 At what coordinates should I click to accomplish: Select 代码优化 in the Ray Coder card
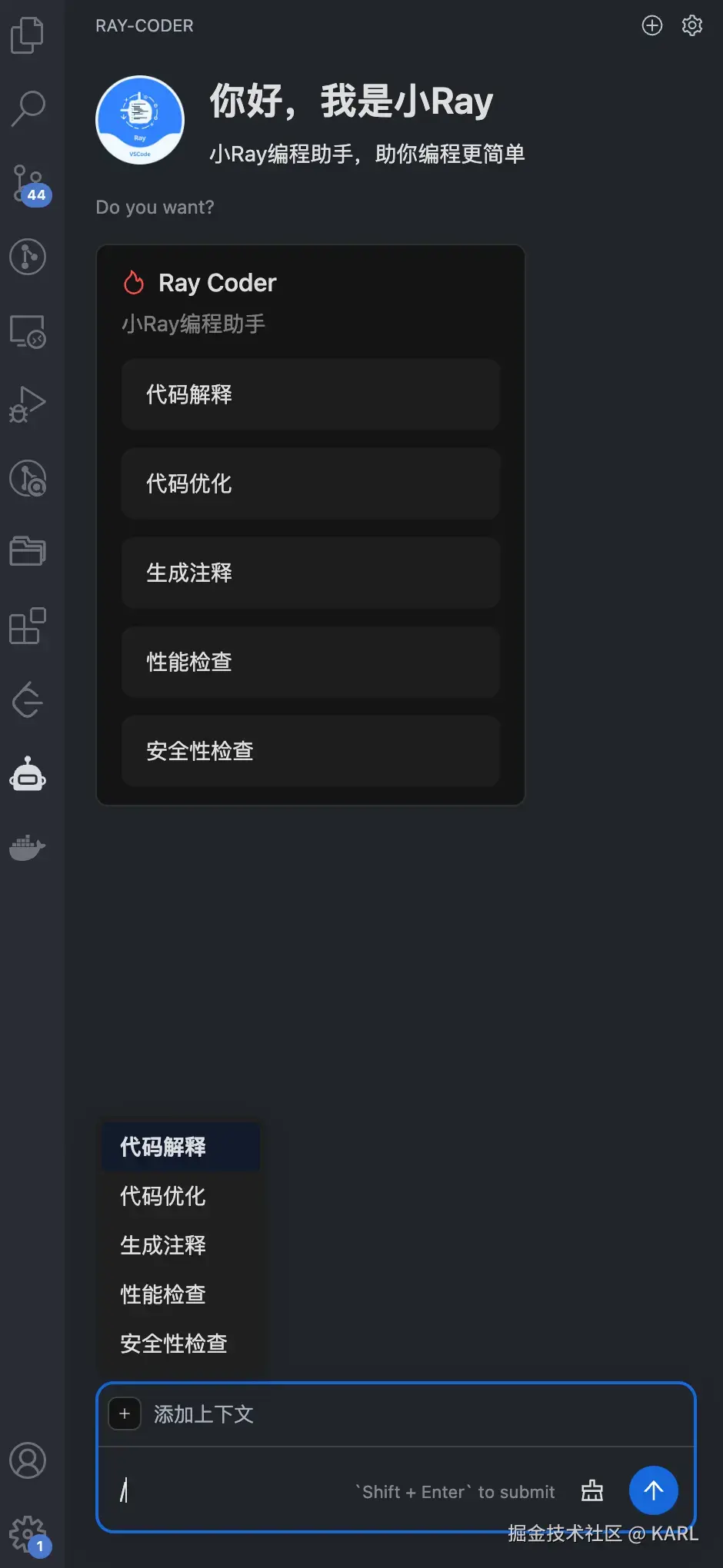tap(310, 483)
